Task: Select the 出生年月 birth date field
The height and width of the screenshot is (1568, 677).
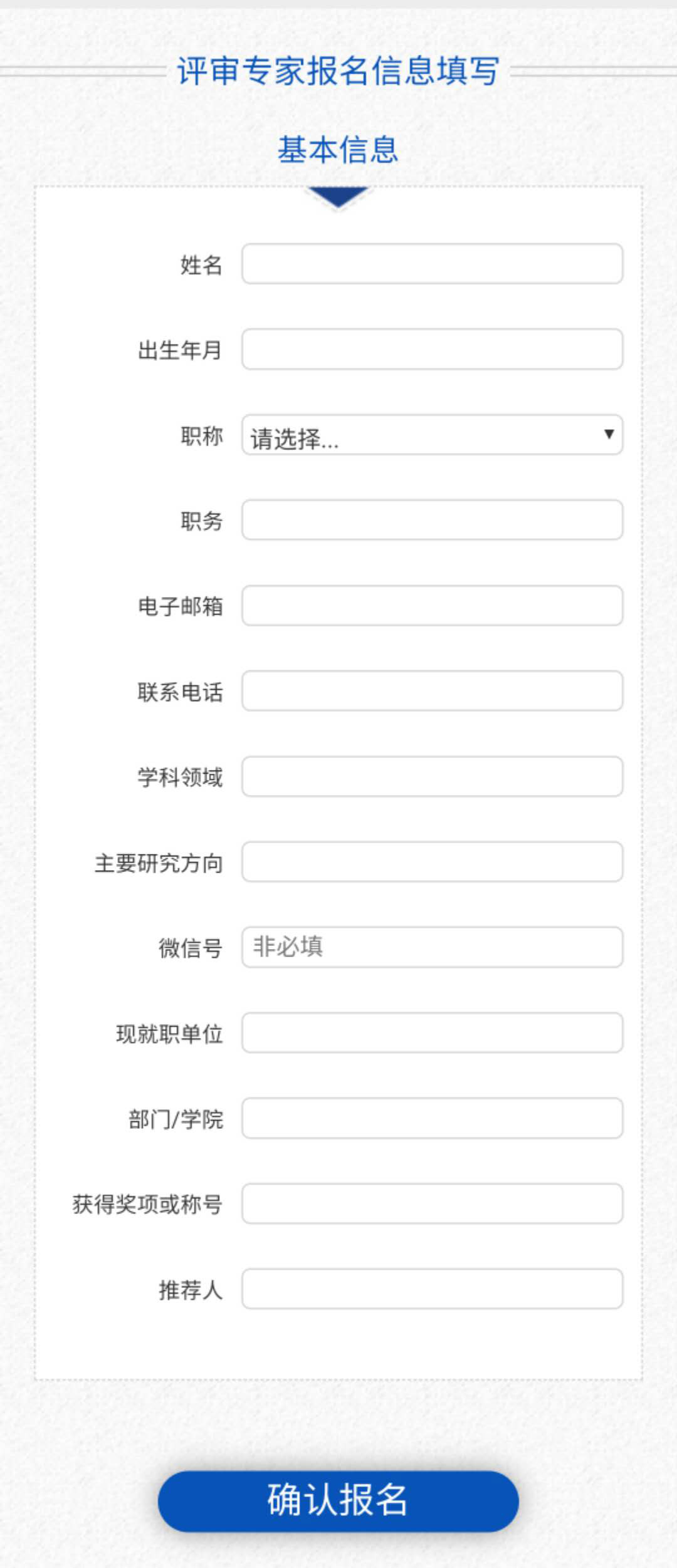Action: [432, 349]
